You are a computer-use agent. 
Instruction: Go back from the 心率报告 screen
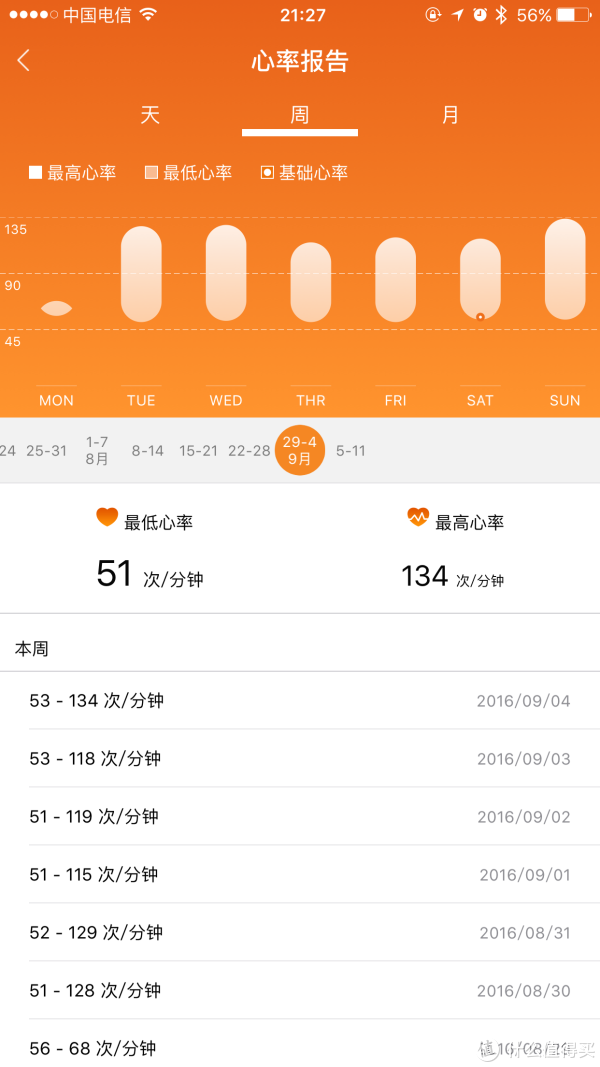pos(24,61)
